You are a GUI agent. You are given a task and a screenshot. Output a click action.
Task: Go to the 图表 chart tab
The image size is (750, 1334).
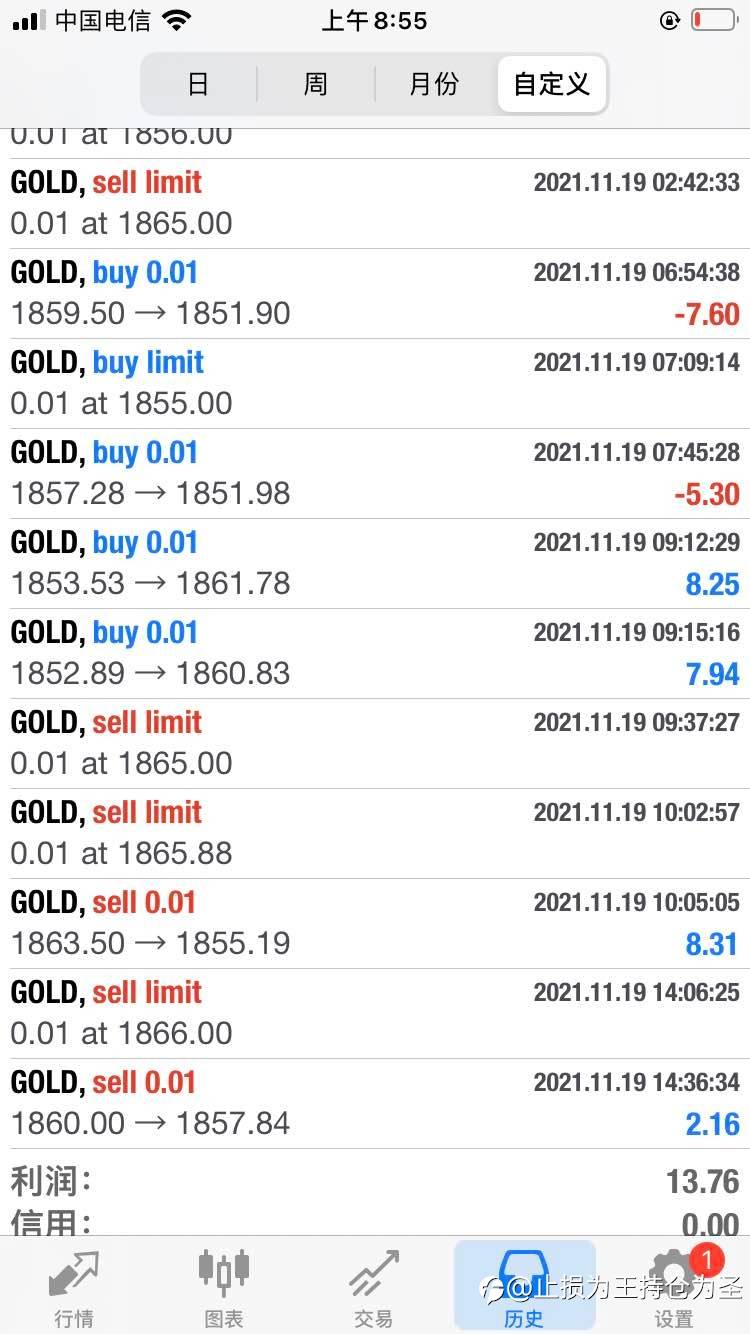tap(224, 1288)
